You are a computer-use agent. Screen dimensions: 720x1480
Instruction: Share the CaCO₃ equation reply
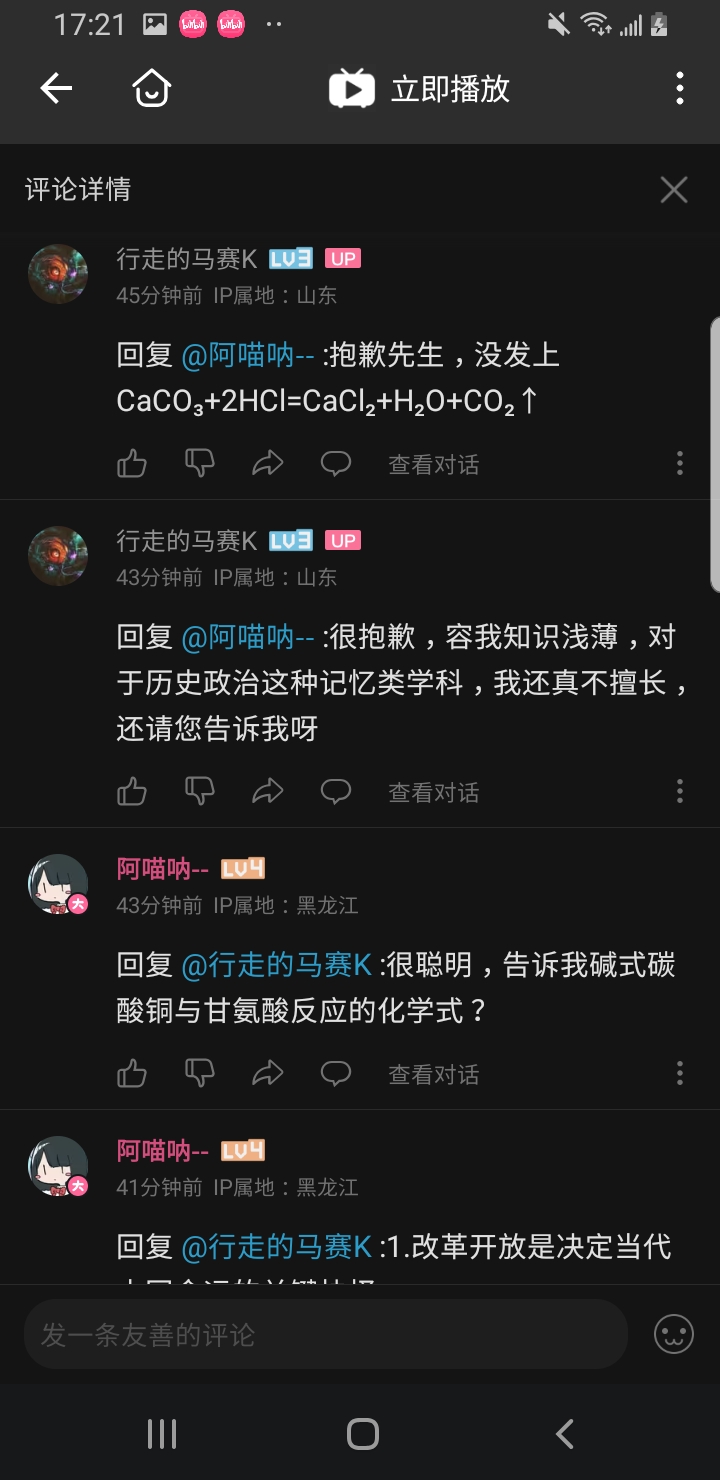click(268, 463)
